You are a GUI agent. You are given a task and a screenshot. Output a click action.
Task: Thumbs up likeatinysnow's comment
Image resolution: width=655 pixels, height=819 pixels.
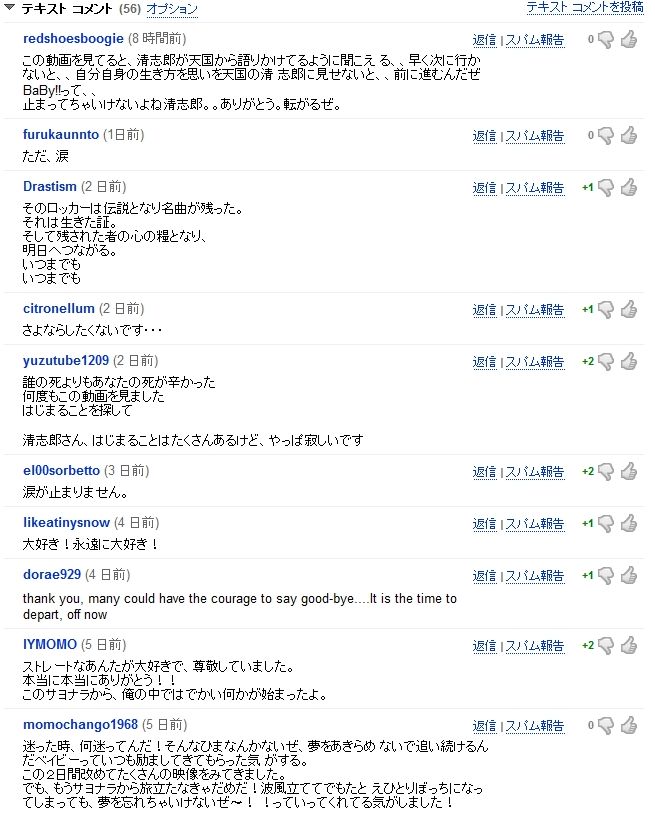(629, 523)
